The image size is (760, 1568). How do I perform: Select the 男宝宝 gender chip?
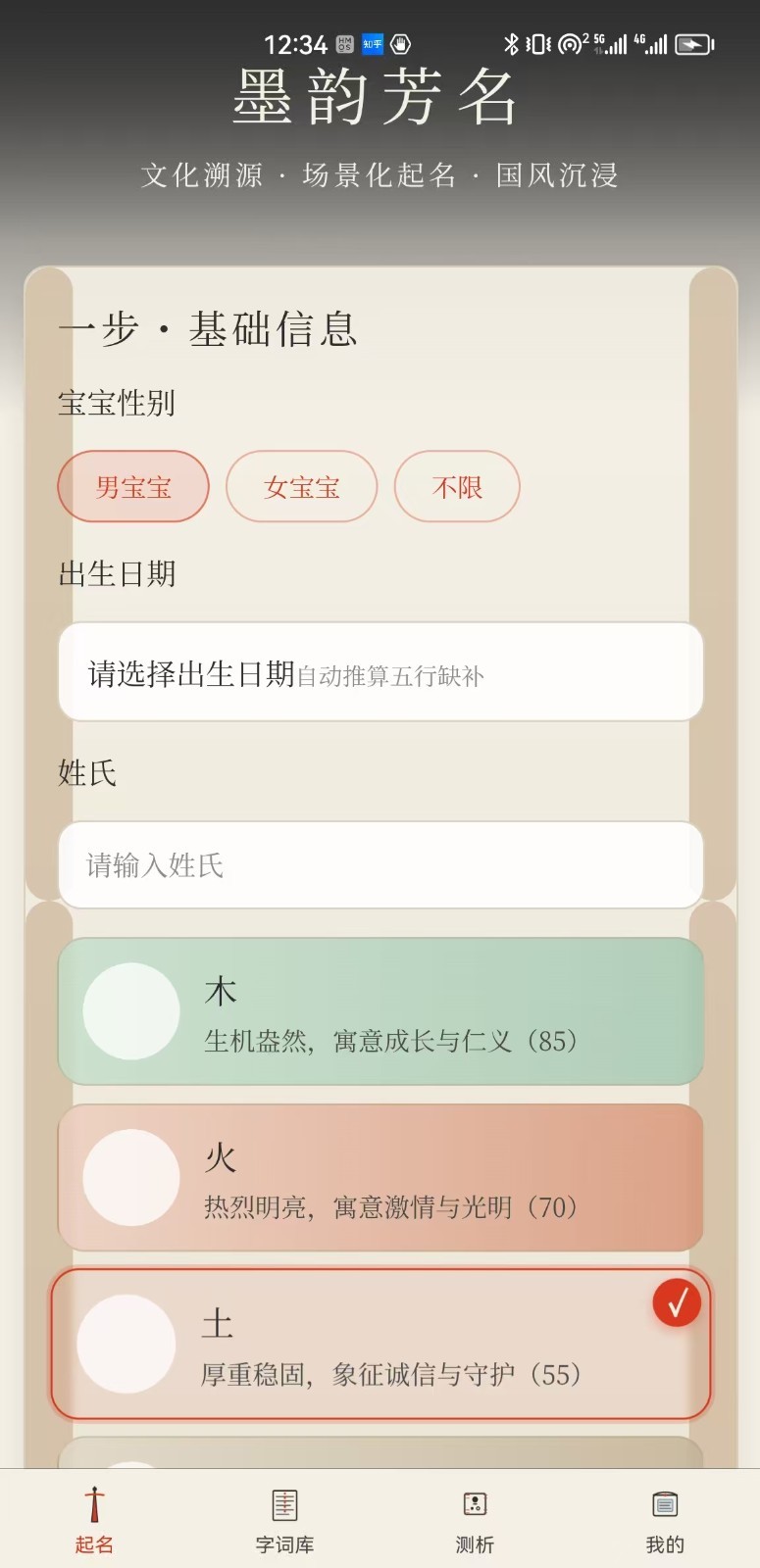click(133, 487)
